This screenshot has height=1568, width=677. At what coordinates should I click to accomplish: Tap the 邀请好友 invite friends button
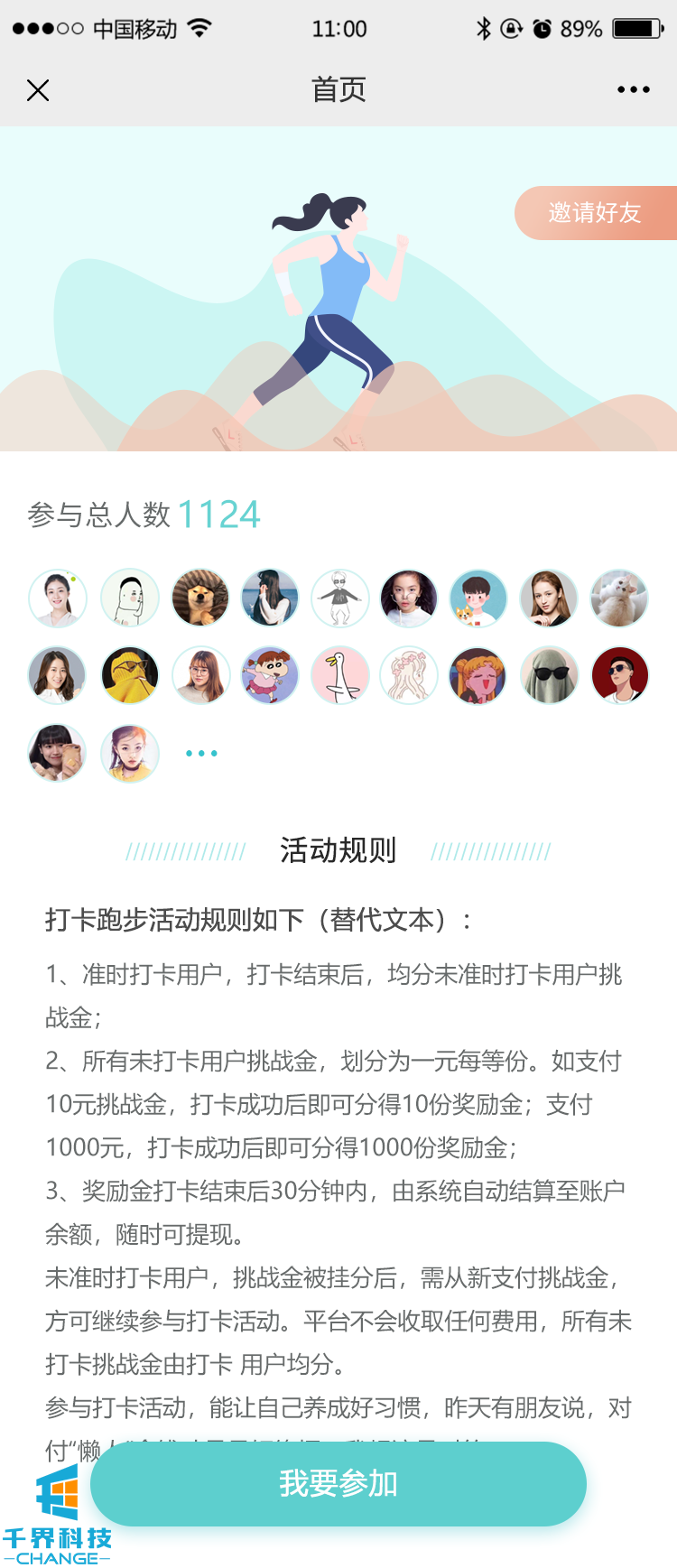(595, 213)
